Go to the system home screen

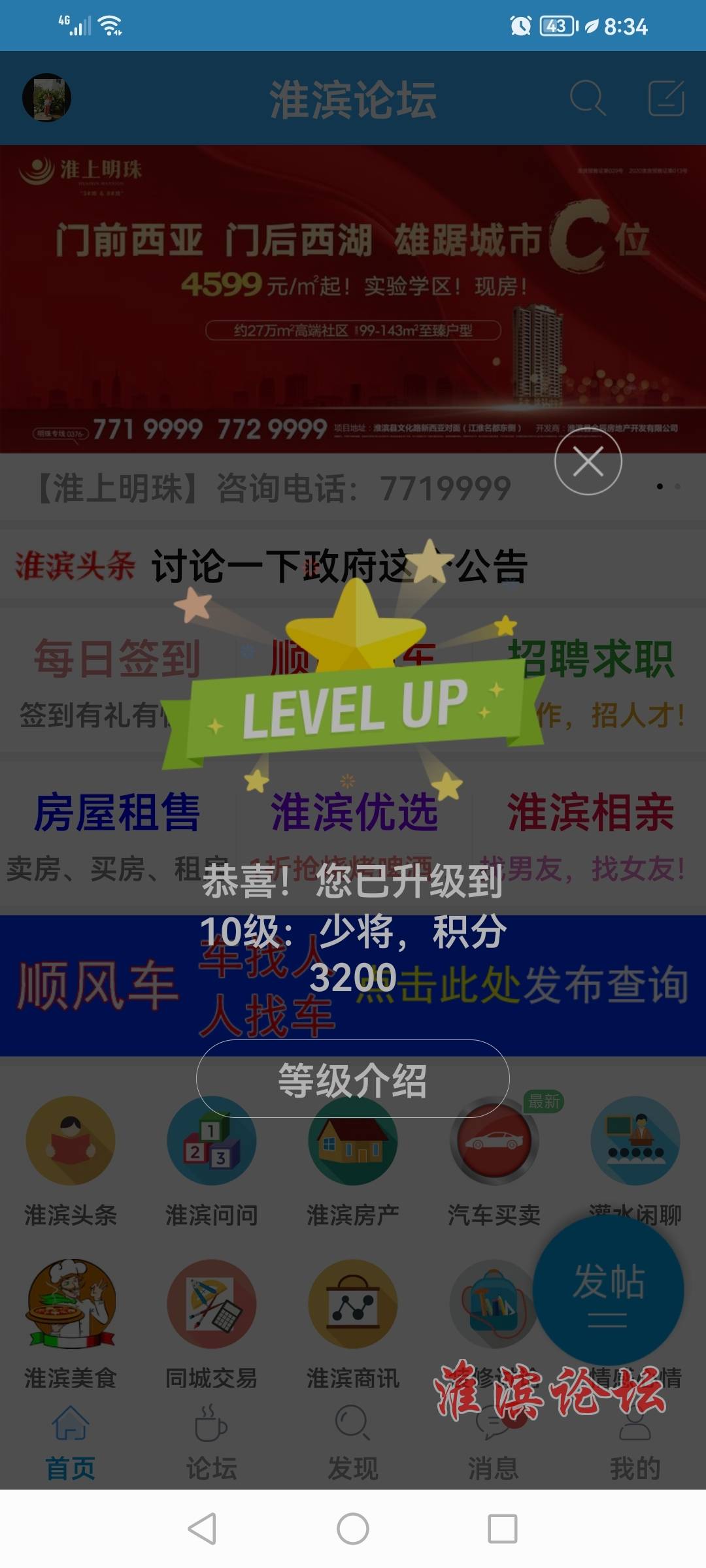coord(353,1529)
